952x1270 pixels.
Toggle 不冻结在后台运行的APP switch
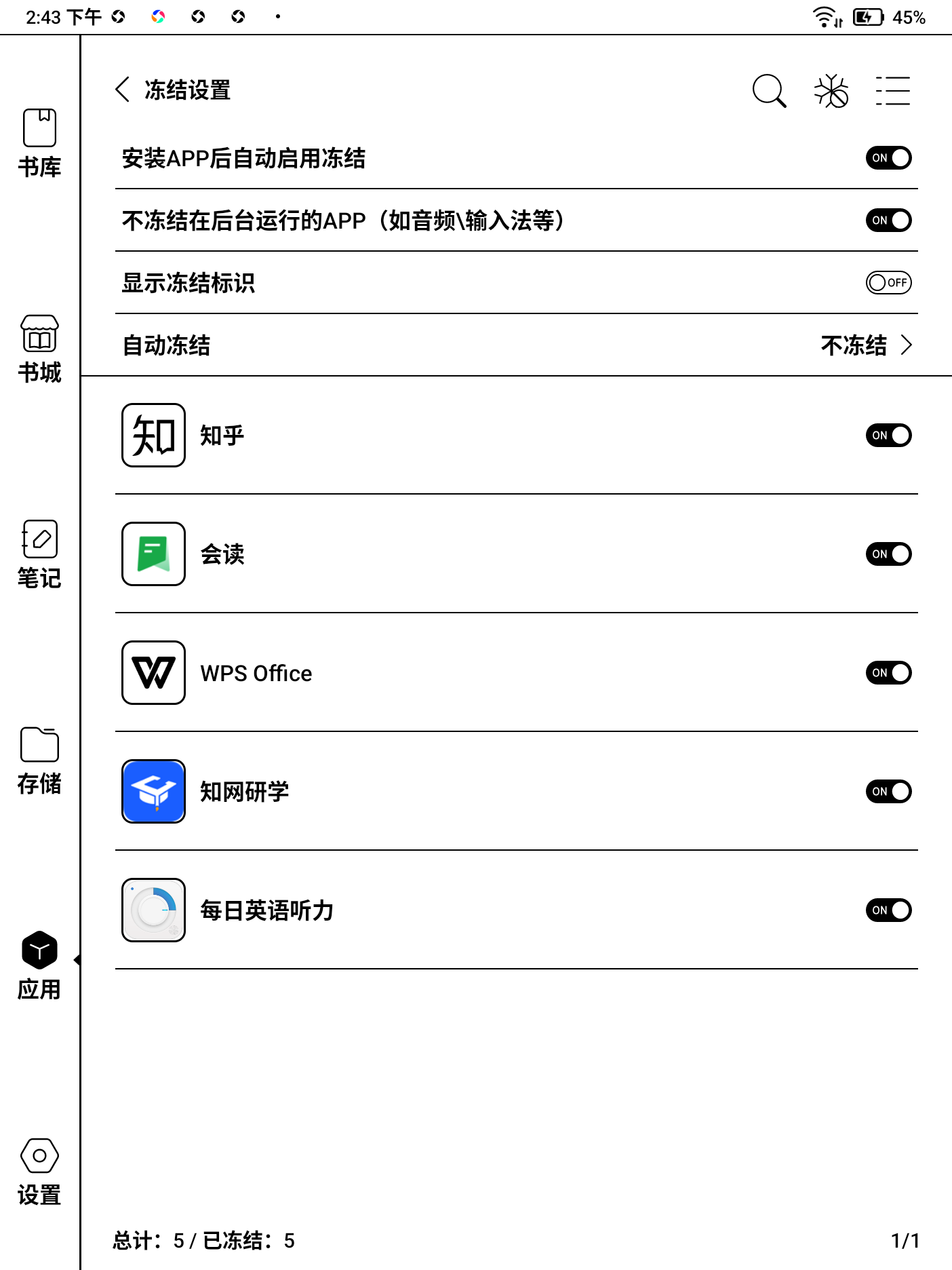888,220
